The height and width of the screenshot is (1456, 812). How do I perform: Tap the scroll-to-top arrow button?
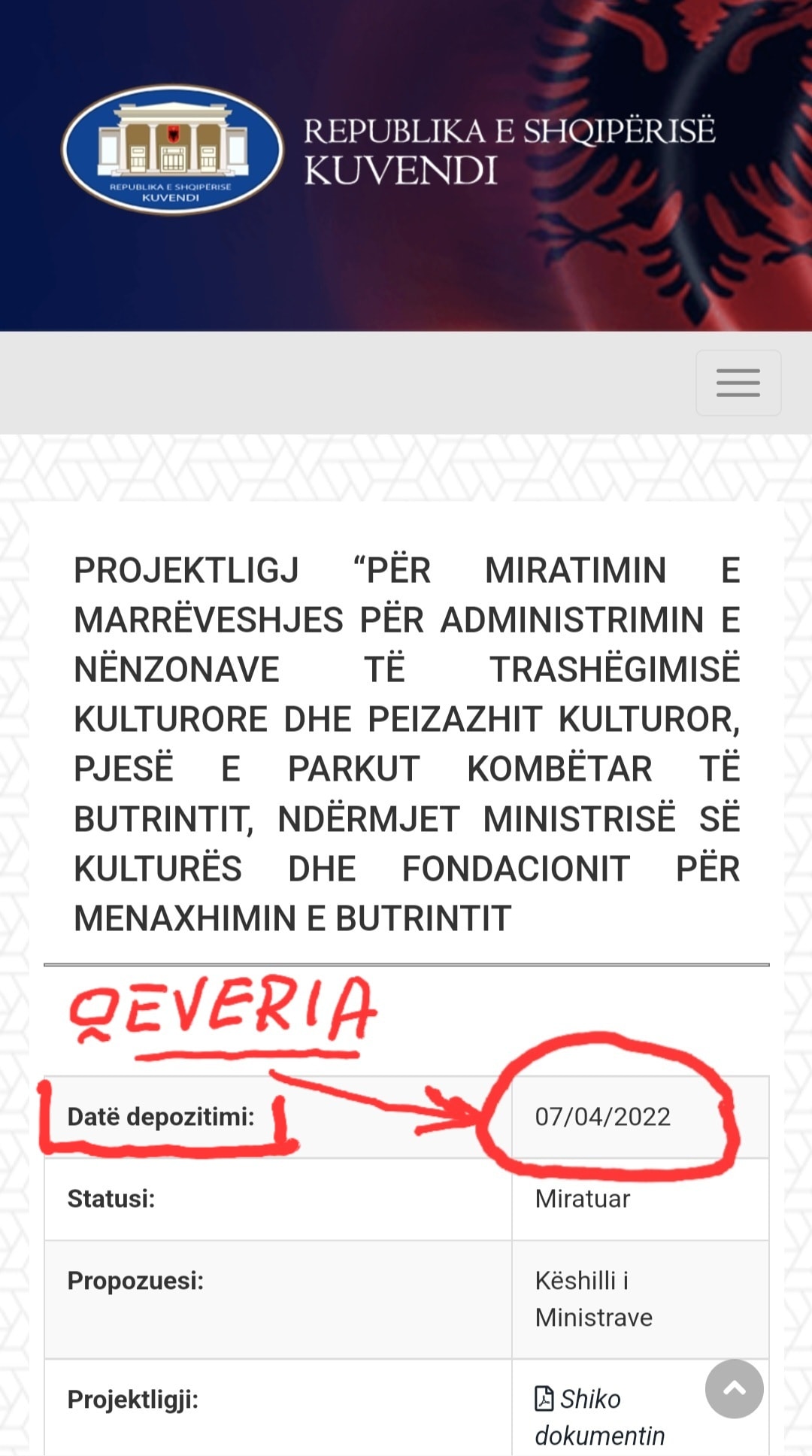pos(734,1389)
